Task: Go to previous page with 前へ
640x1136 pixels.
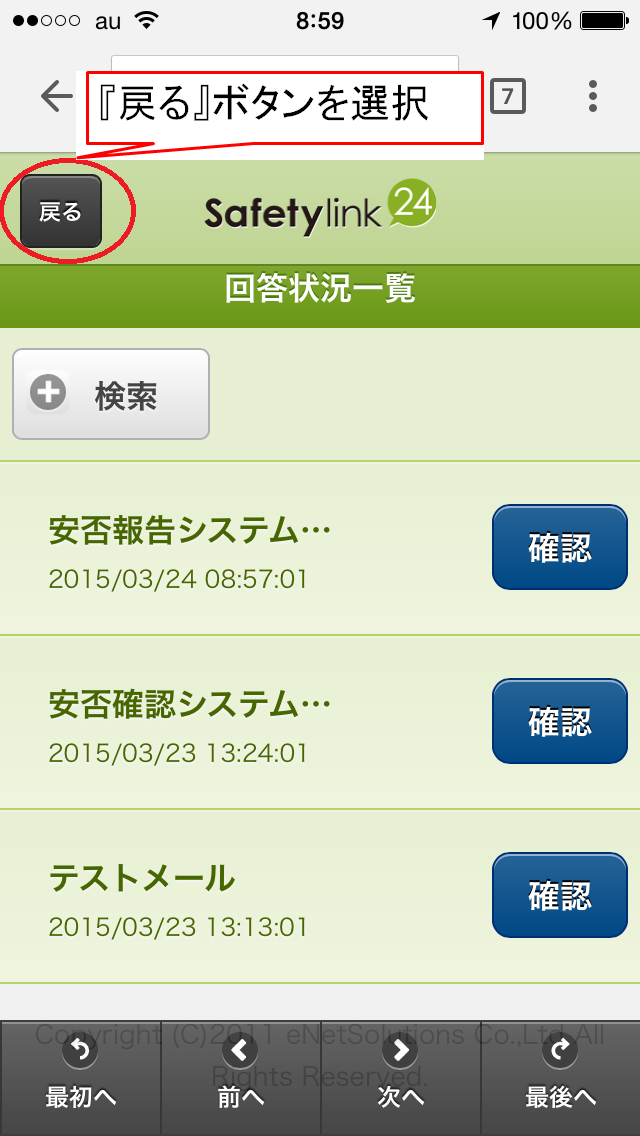Action: [240, 1076]
